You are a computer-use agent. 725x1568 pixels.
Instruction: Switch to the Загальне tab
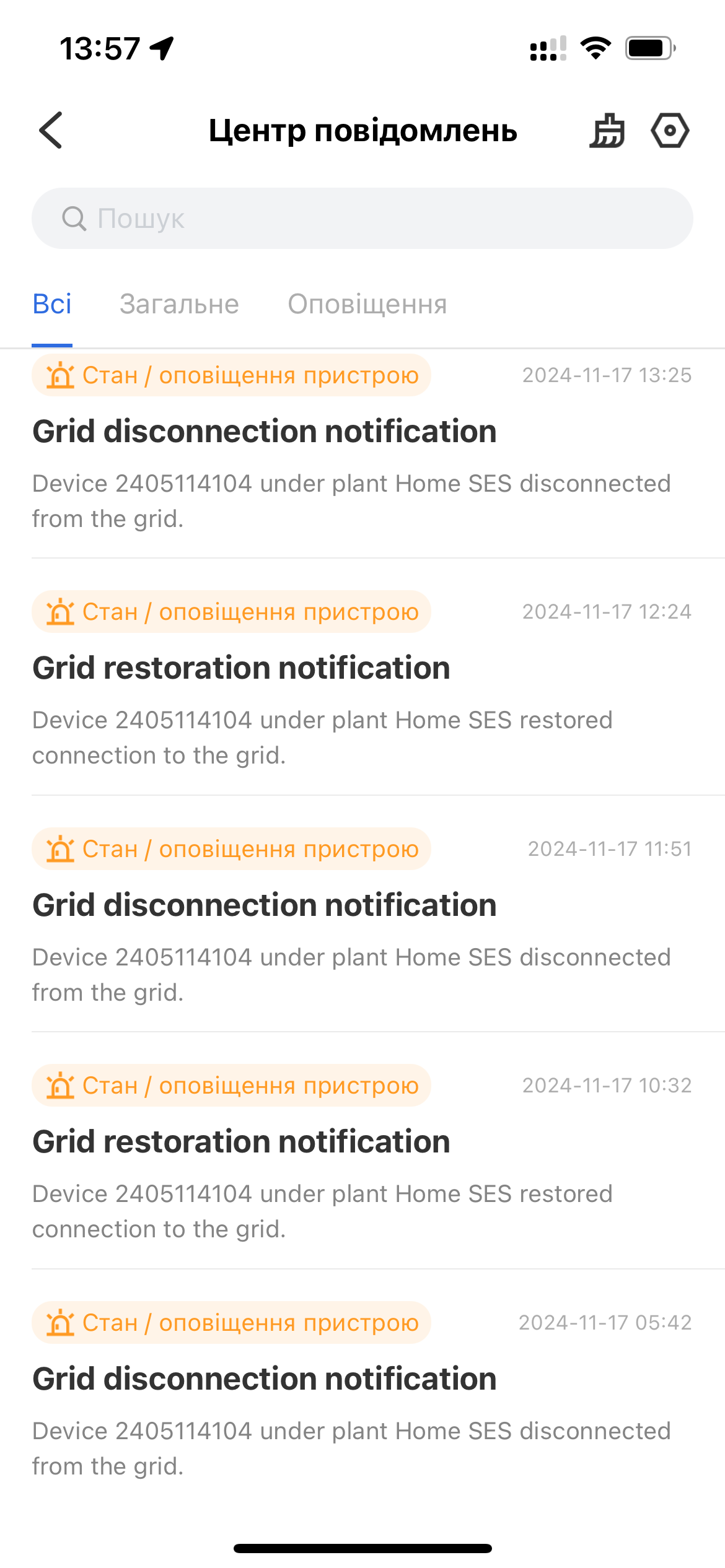point(179,304)
